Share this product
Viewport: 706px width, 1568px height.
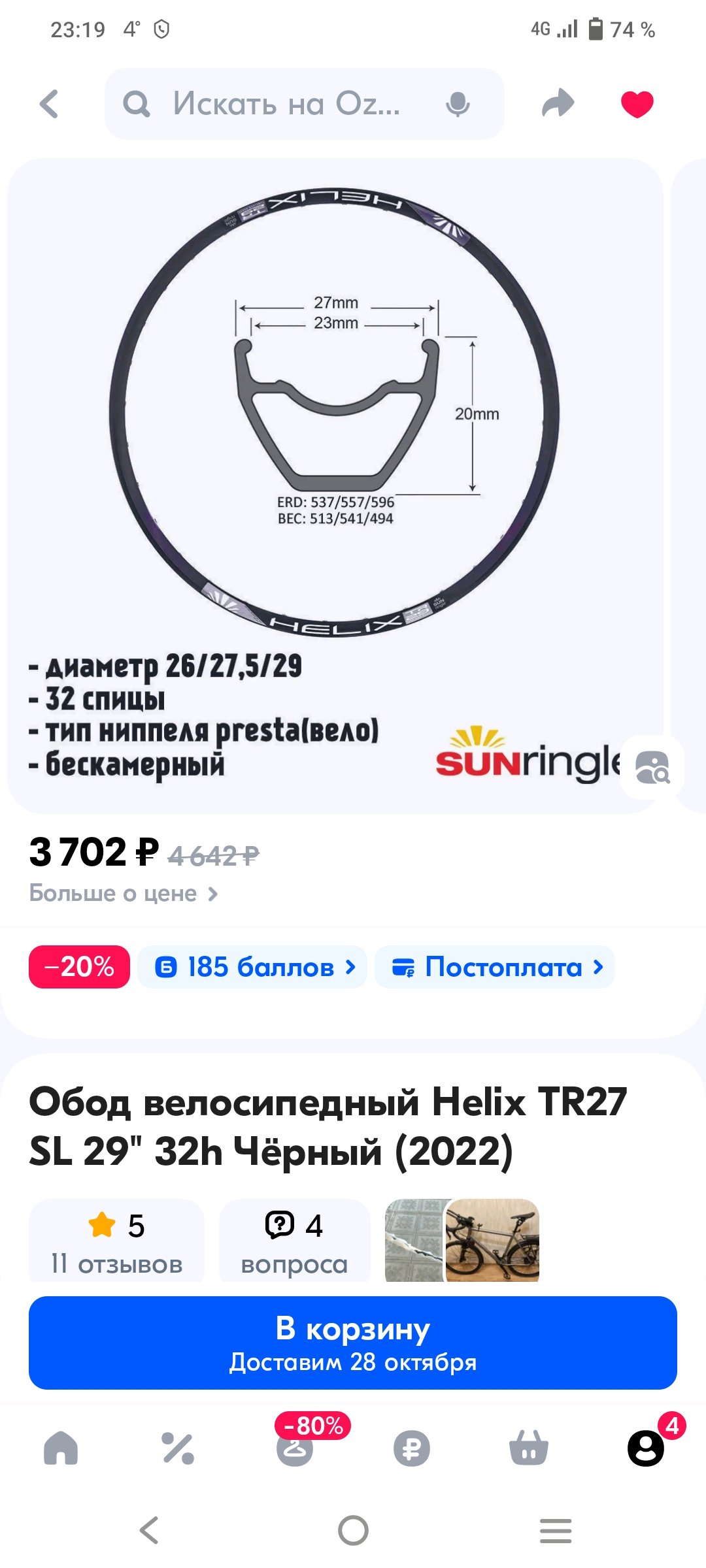point(558,104)
